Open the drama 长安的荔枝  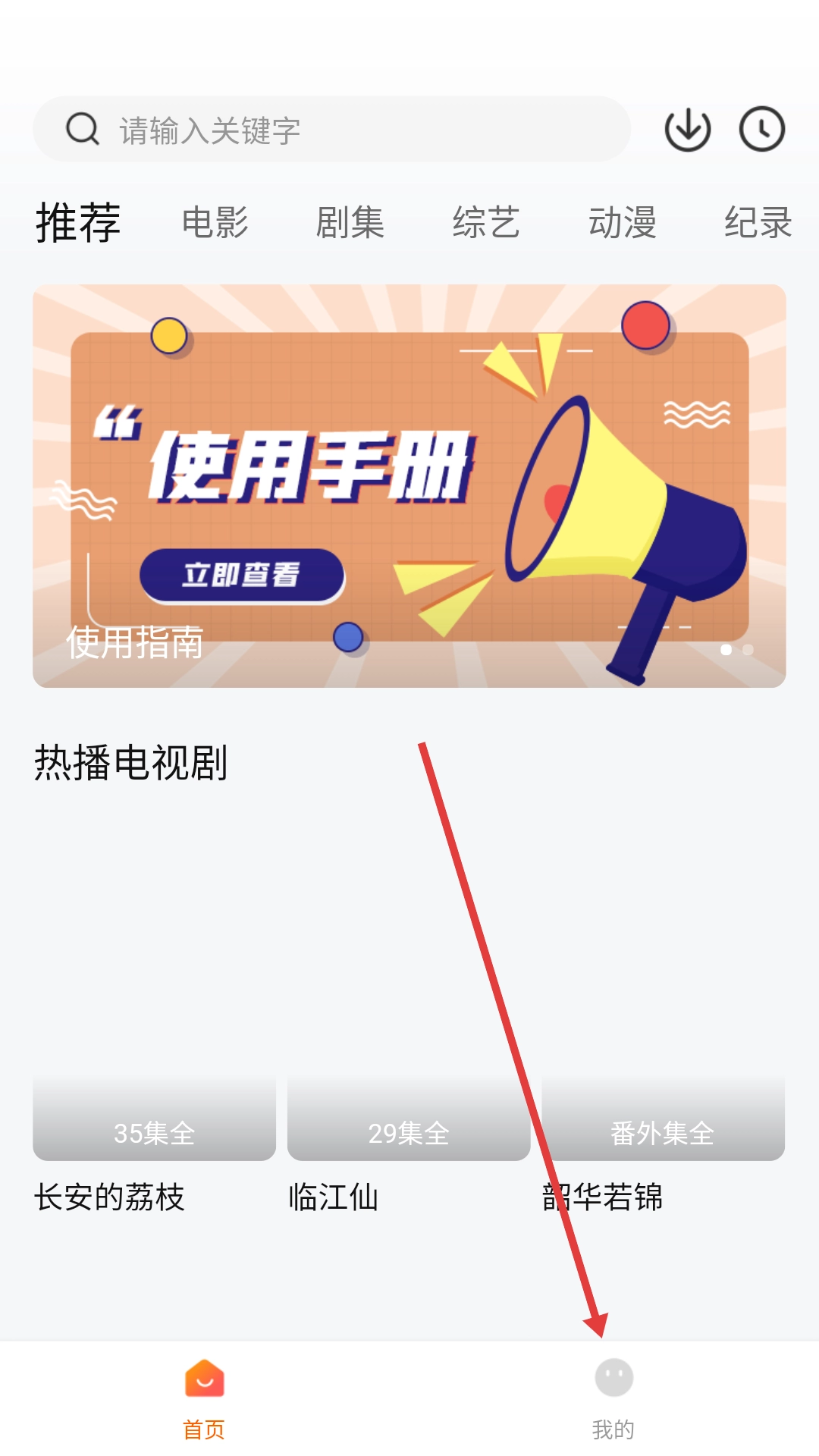pyautogui.click(x=154, y=986)
